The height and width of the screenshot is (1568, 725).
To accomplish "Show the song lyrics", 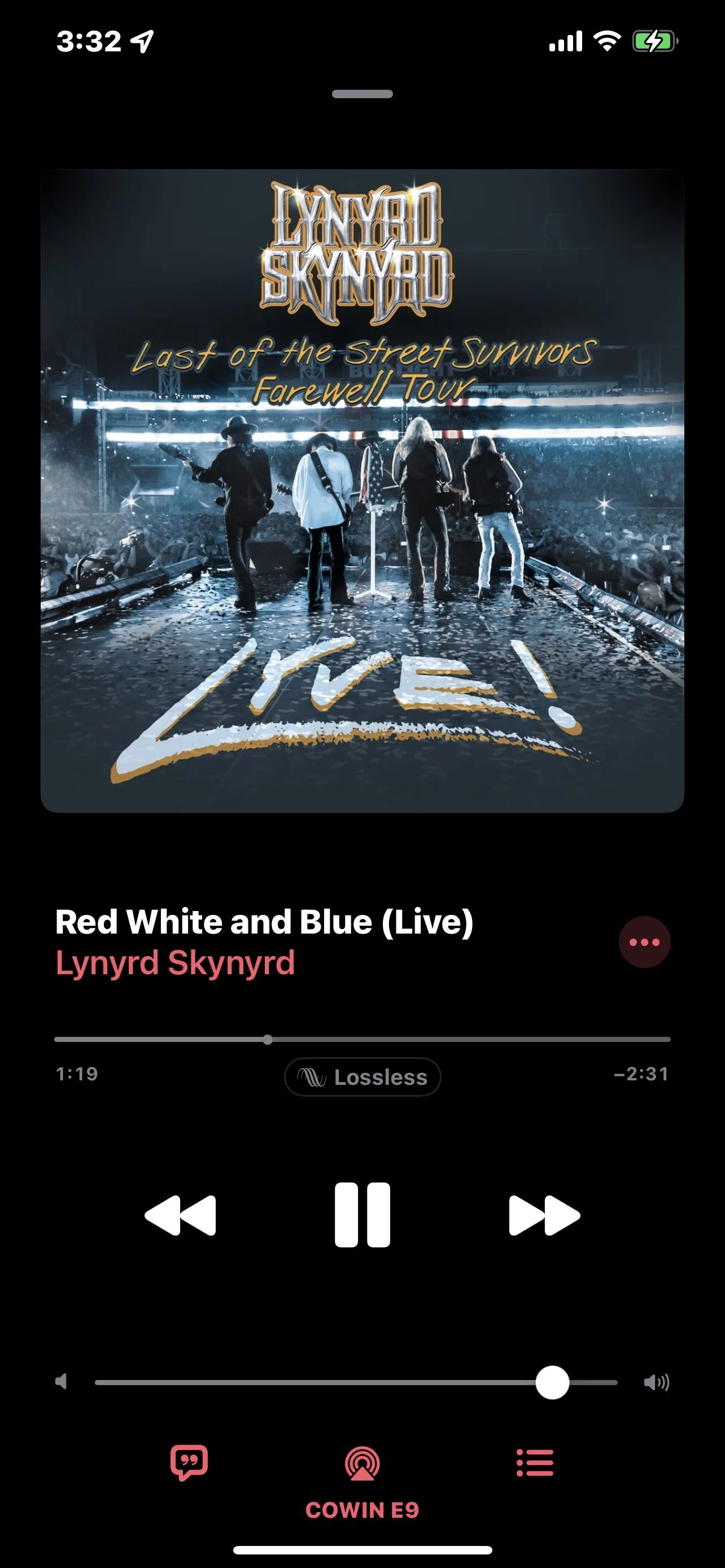I will click(189, 1462).
